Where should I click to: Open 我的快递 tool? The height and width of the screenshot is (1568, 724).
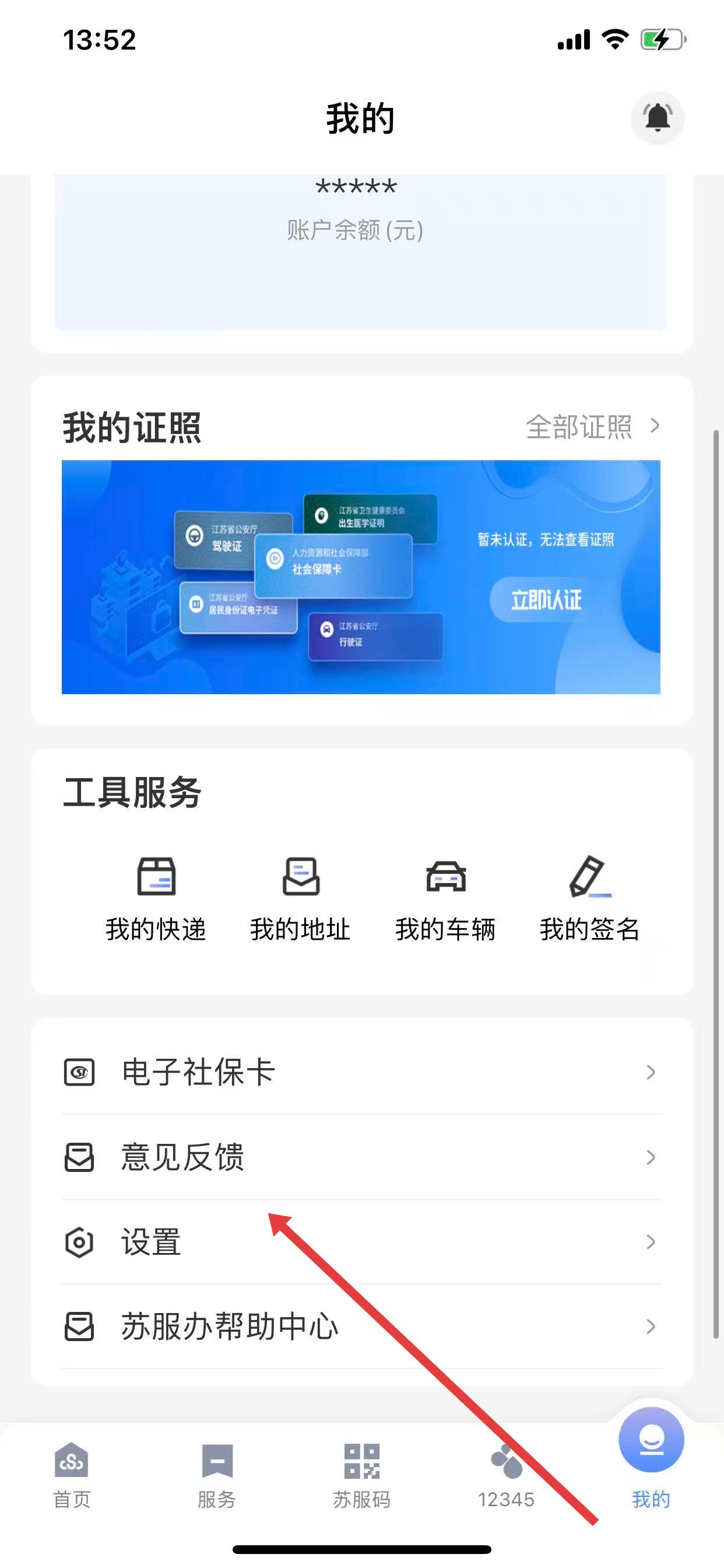[156, 898]
